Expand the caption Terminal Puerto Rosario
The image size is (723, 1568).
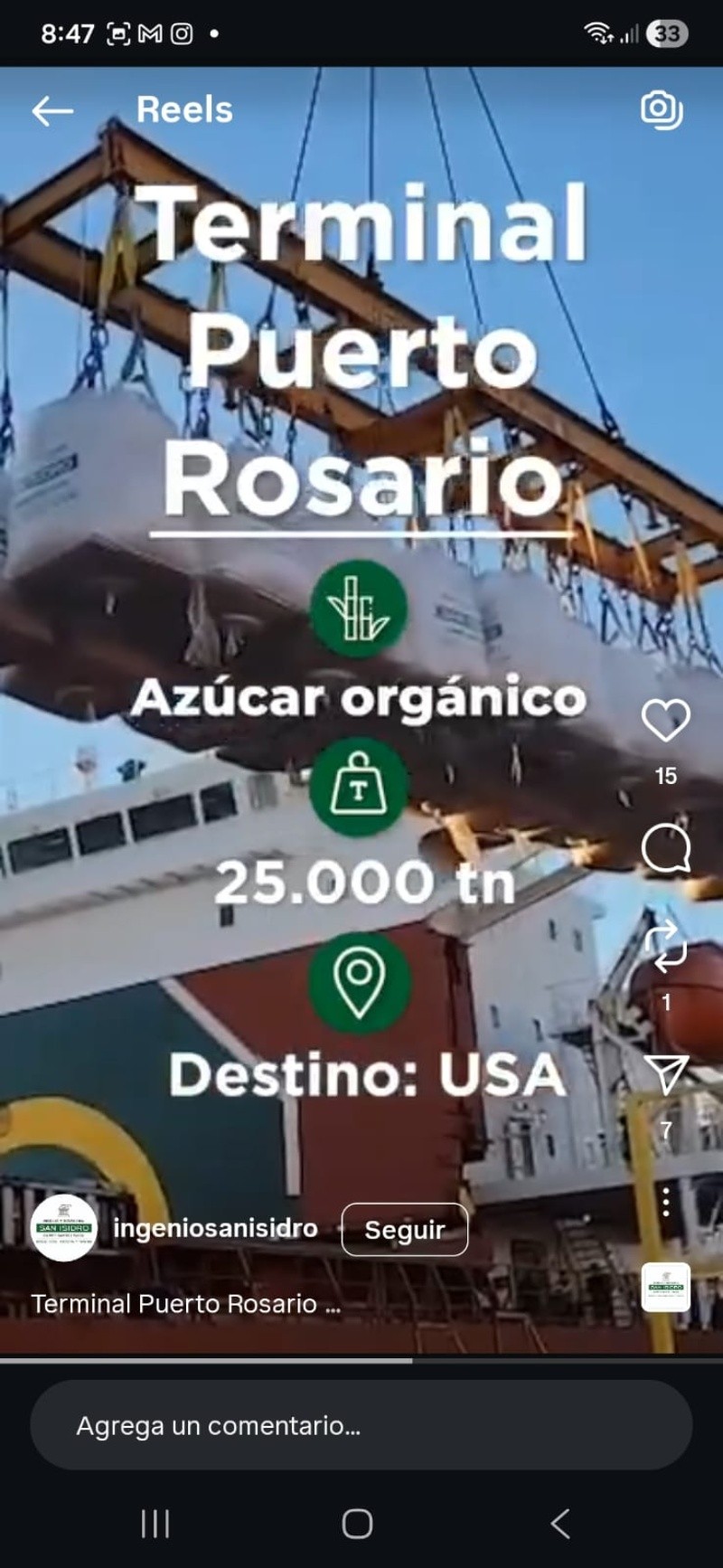186,1304
